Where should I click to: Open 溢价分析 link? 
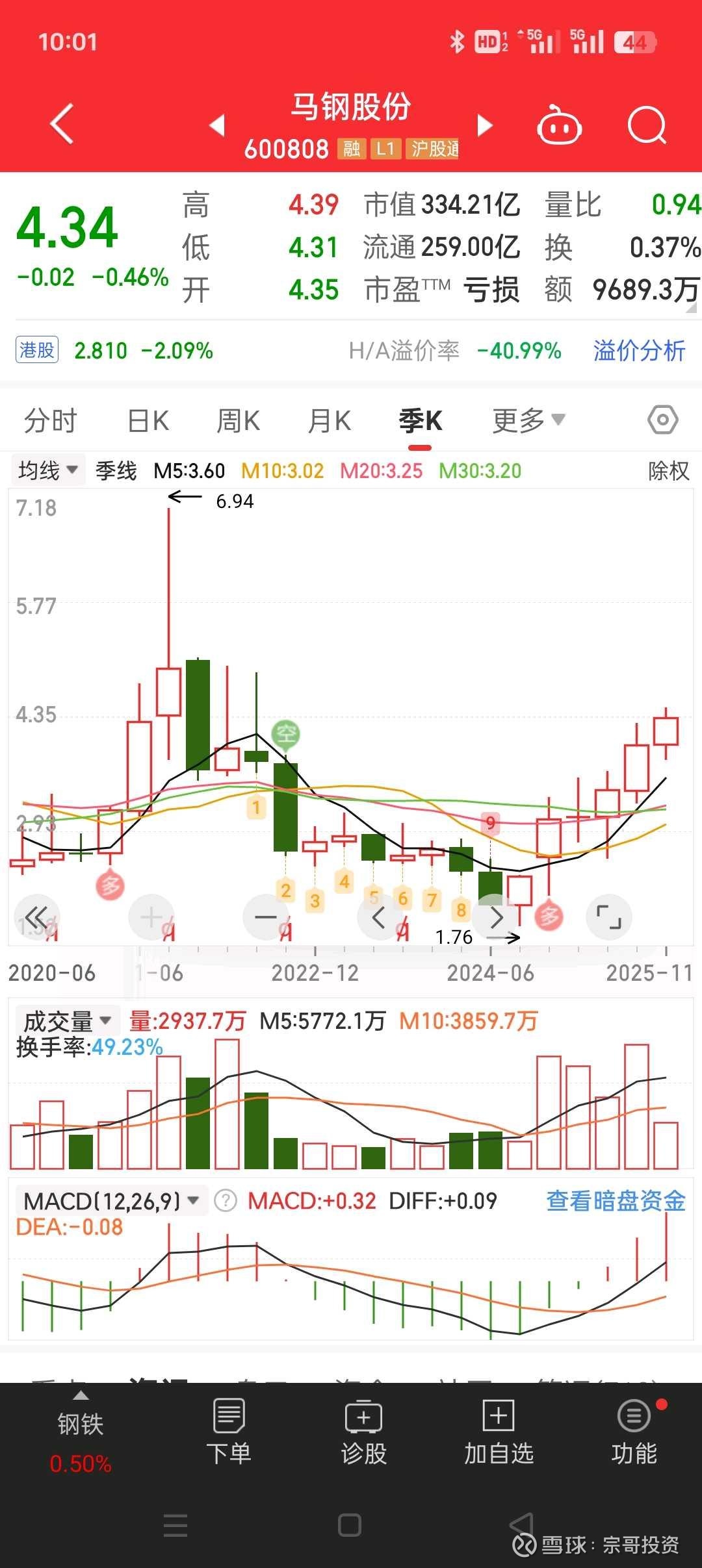(639, 351)
